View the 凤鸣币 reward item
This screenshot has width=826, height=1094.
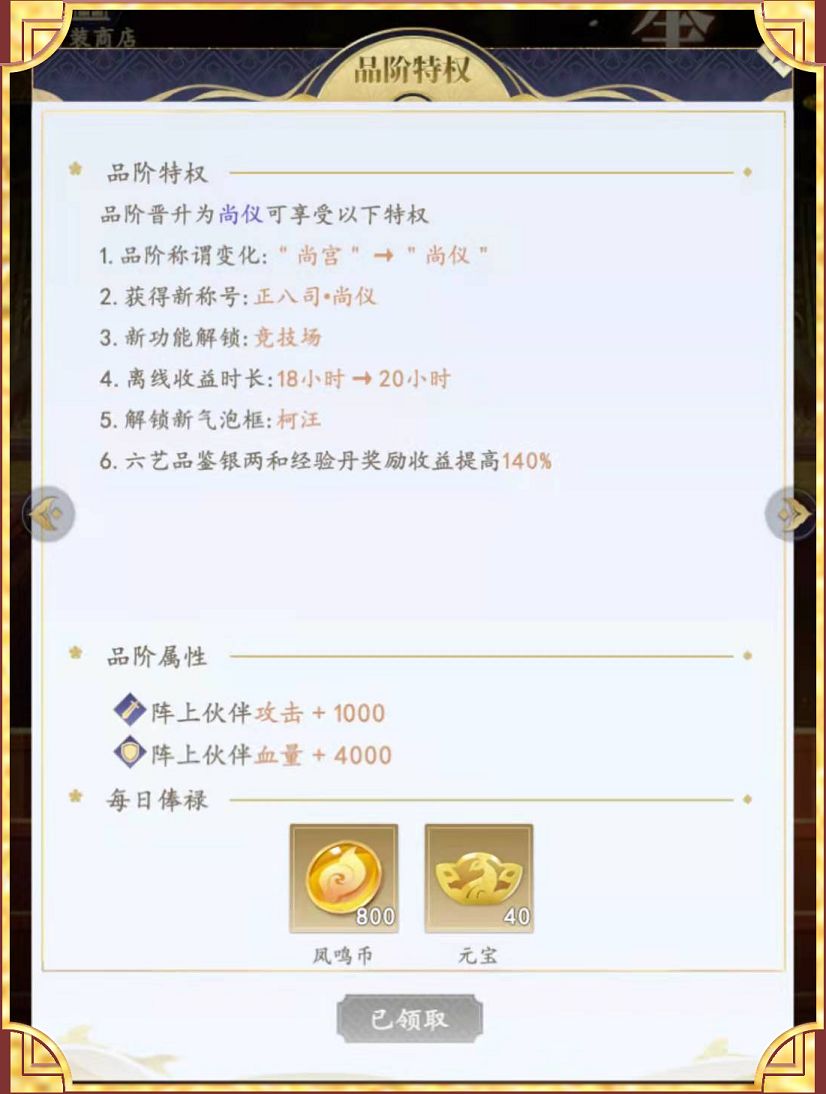pos(343,878)
